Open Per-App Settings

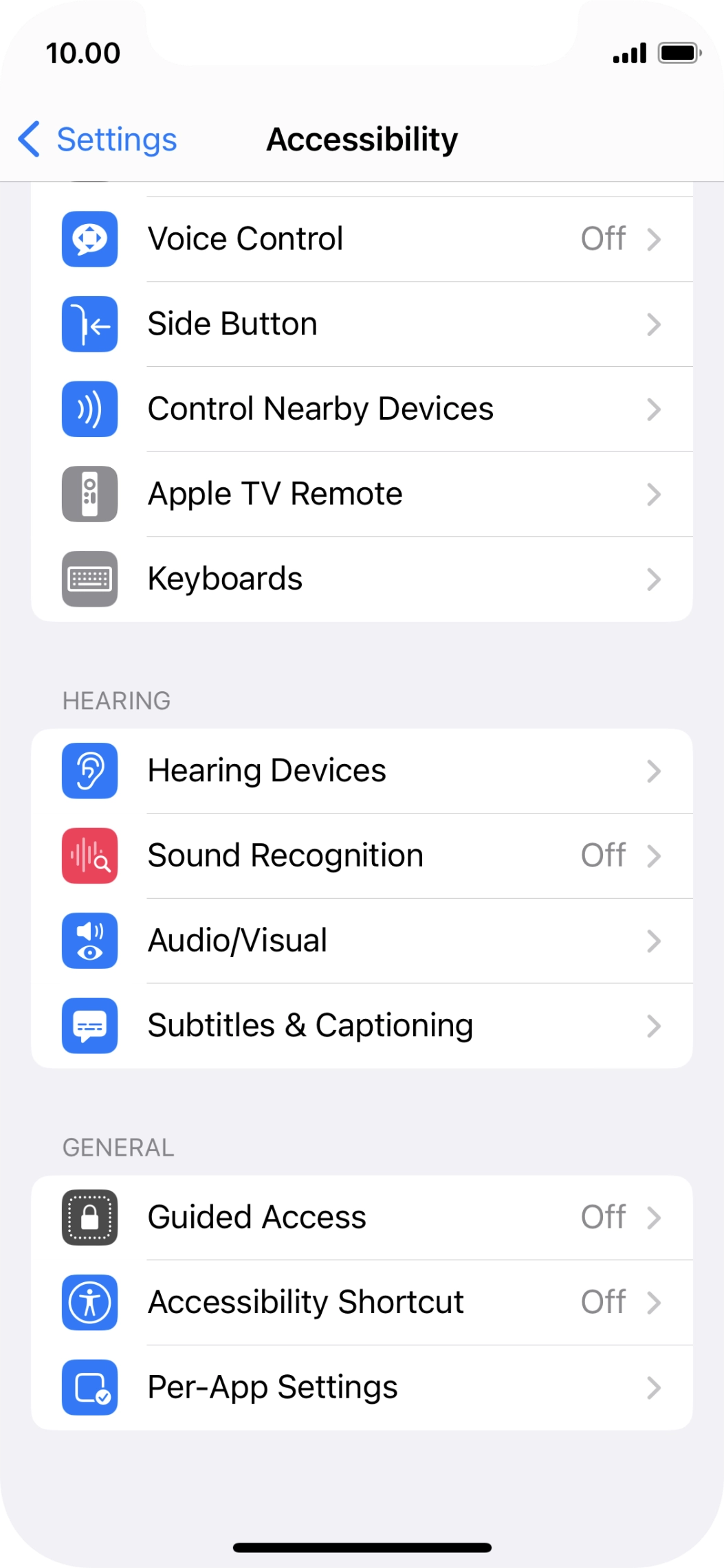(x=362, y=1387)
